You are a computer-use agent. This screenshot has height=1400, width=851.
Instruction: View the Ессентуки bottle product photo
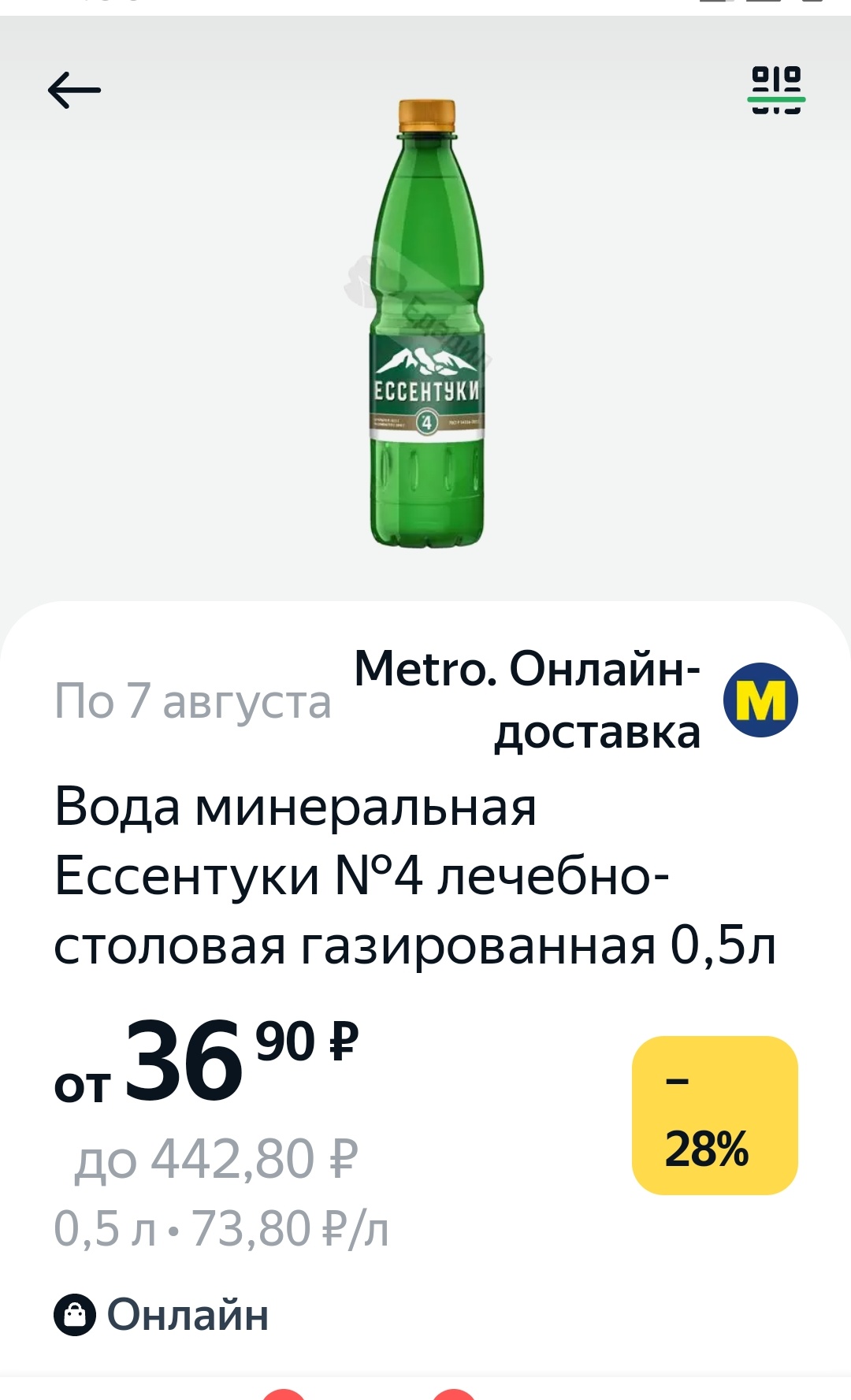[426, 324]
